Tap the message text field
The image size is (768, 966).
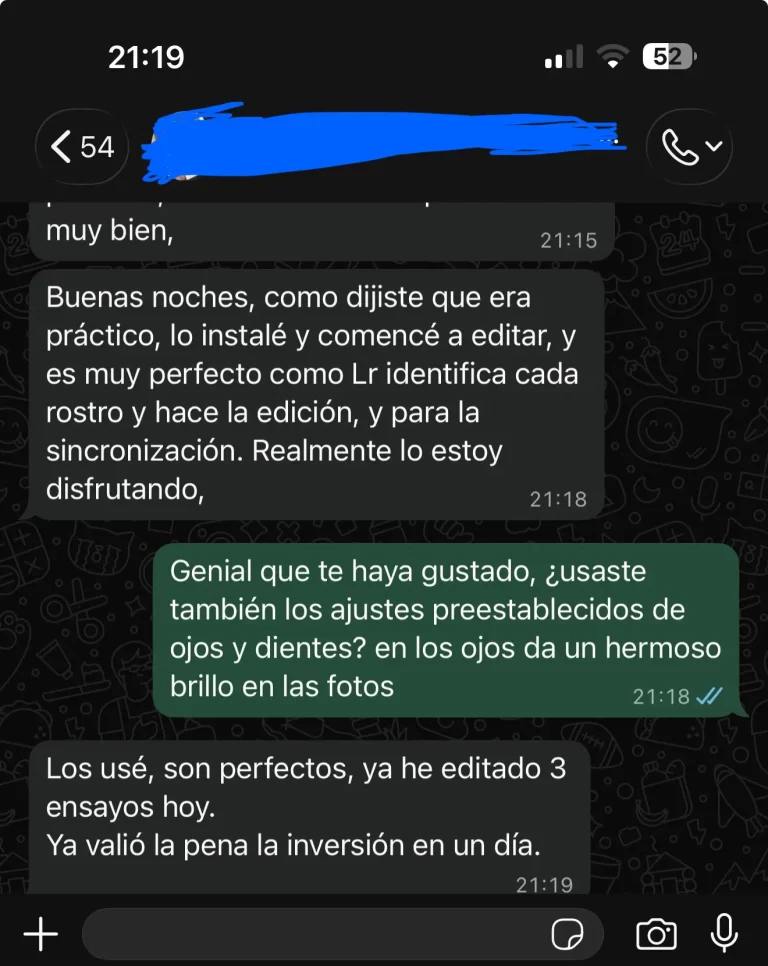[x=310, y=935]
